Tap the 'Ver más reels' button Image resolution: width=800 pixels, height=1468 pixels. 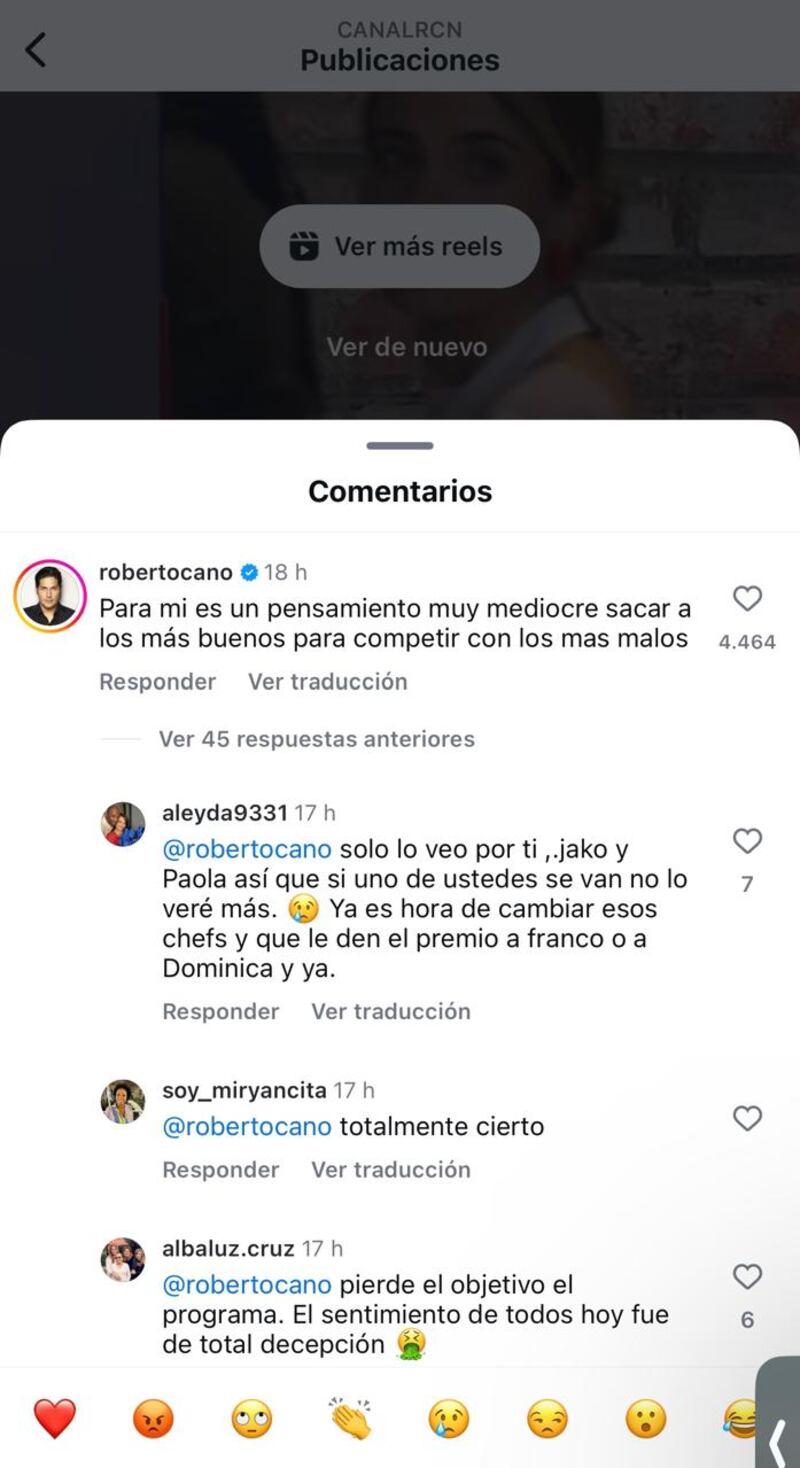coord(399,246)
